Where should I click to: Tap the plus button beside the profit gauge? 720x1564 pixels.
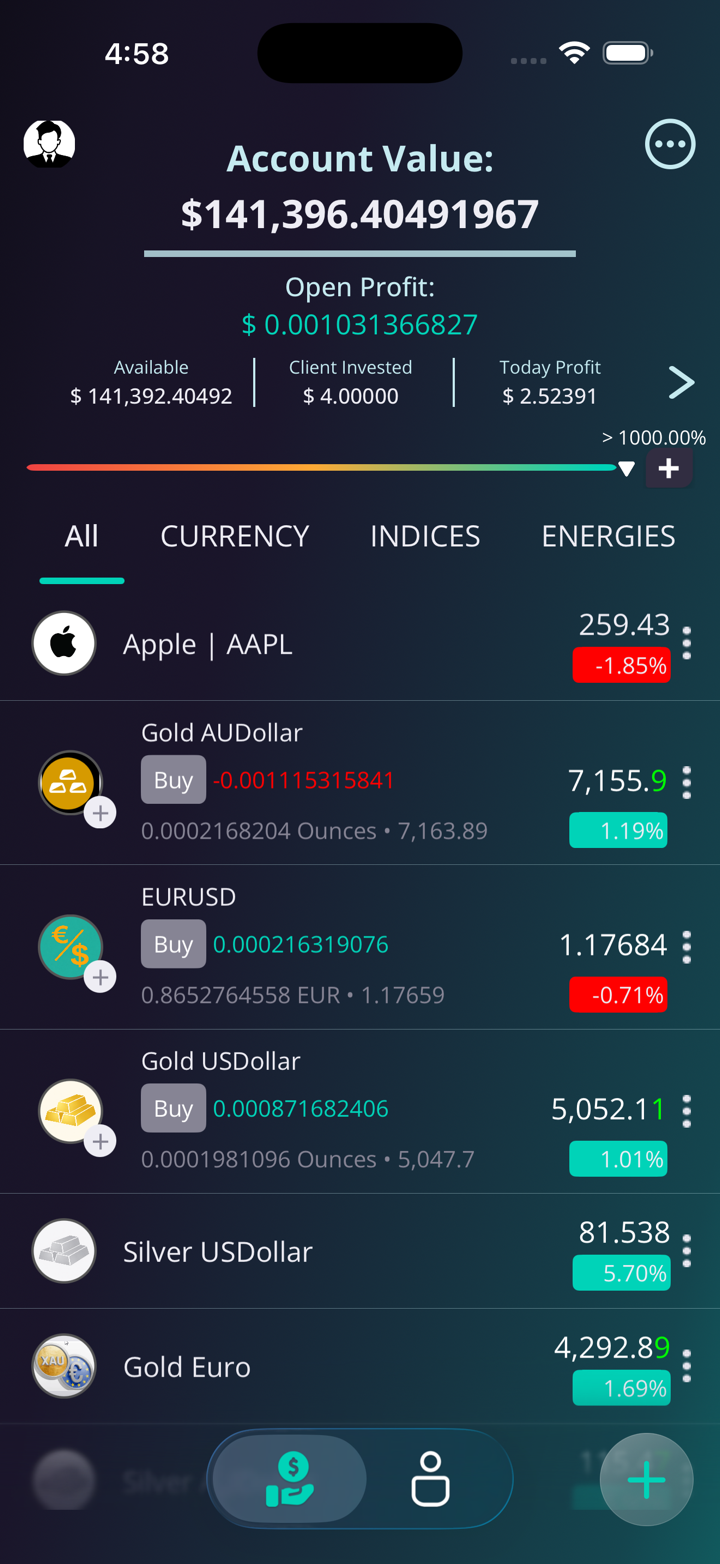[x=668, y=467]
